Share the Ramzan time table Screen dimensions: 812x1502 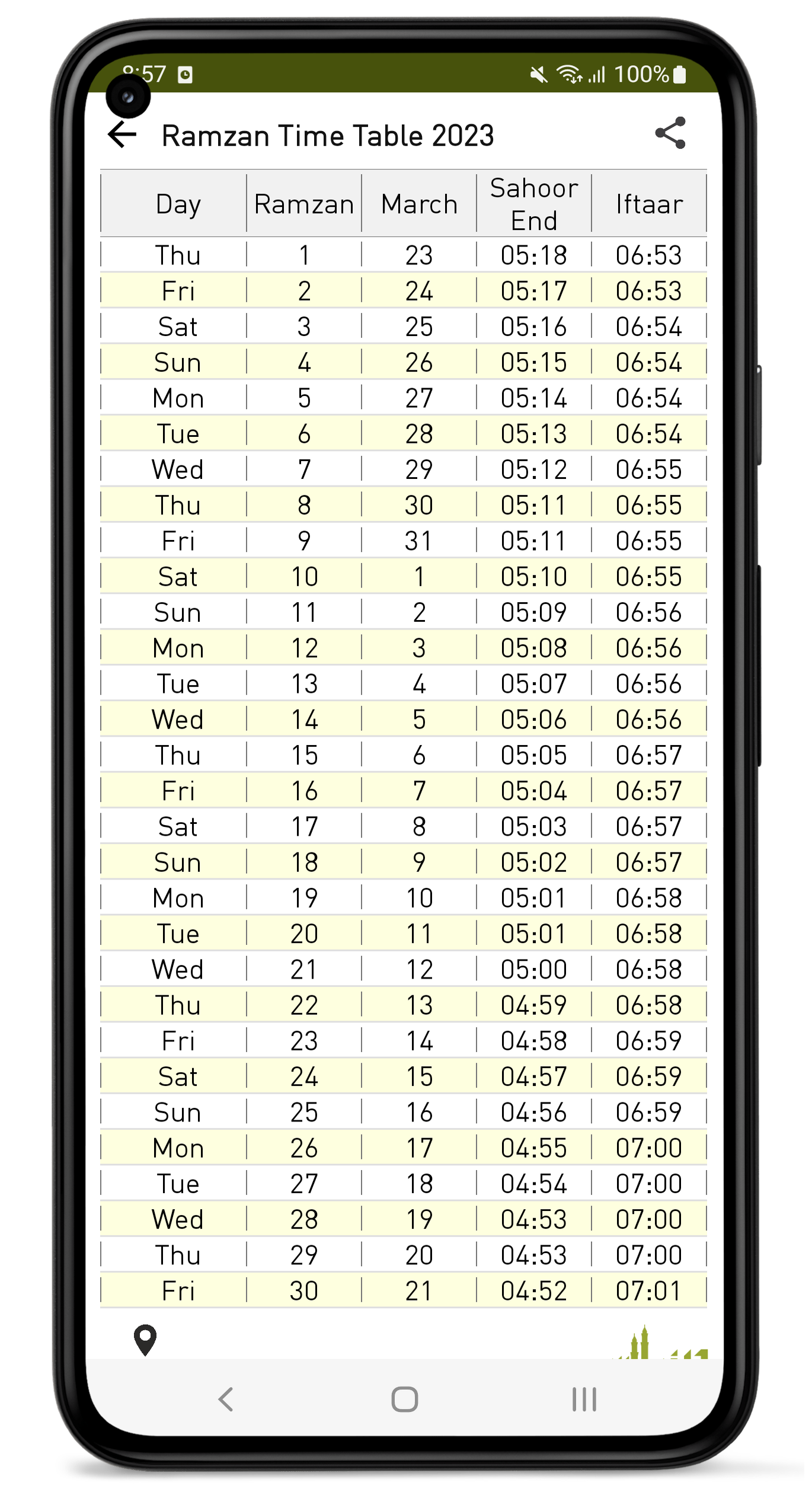[670, 133]
